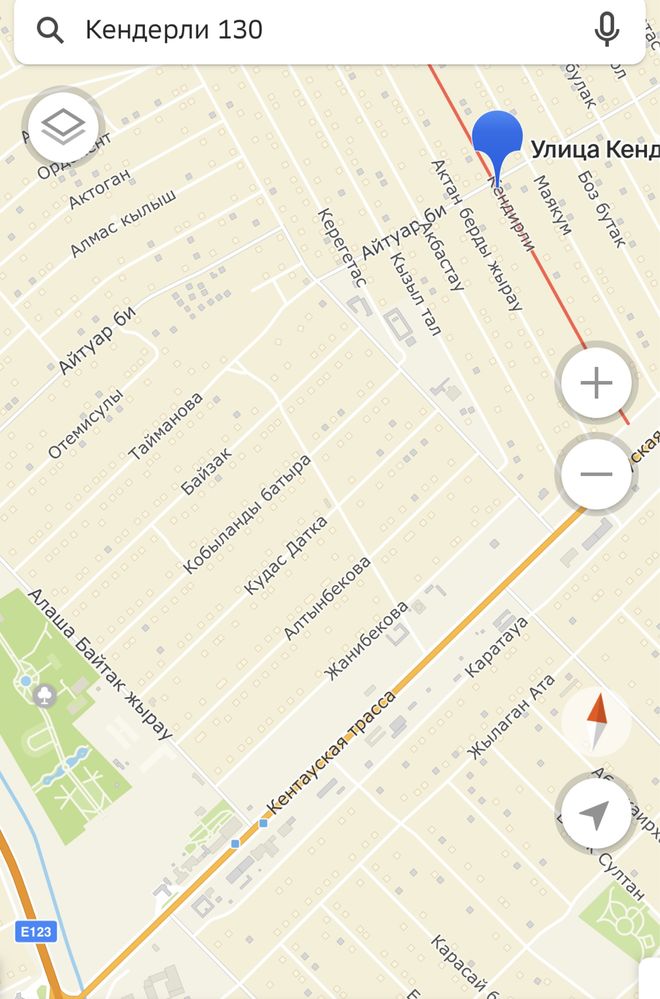Reset map orientation with the compass
The height and width of the screenshot is (999, 660).
pos(596,723)
